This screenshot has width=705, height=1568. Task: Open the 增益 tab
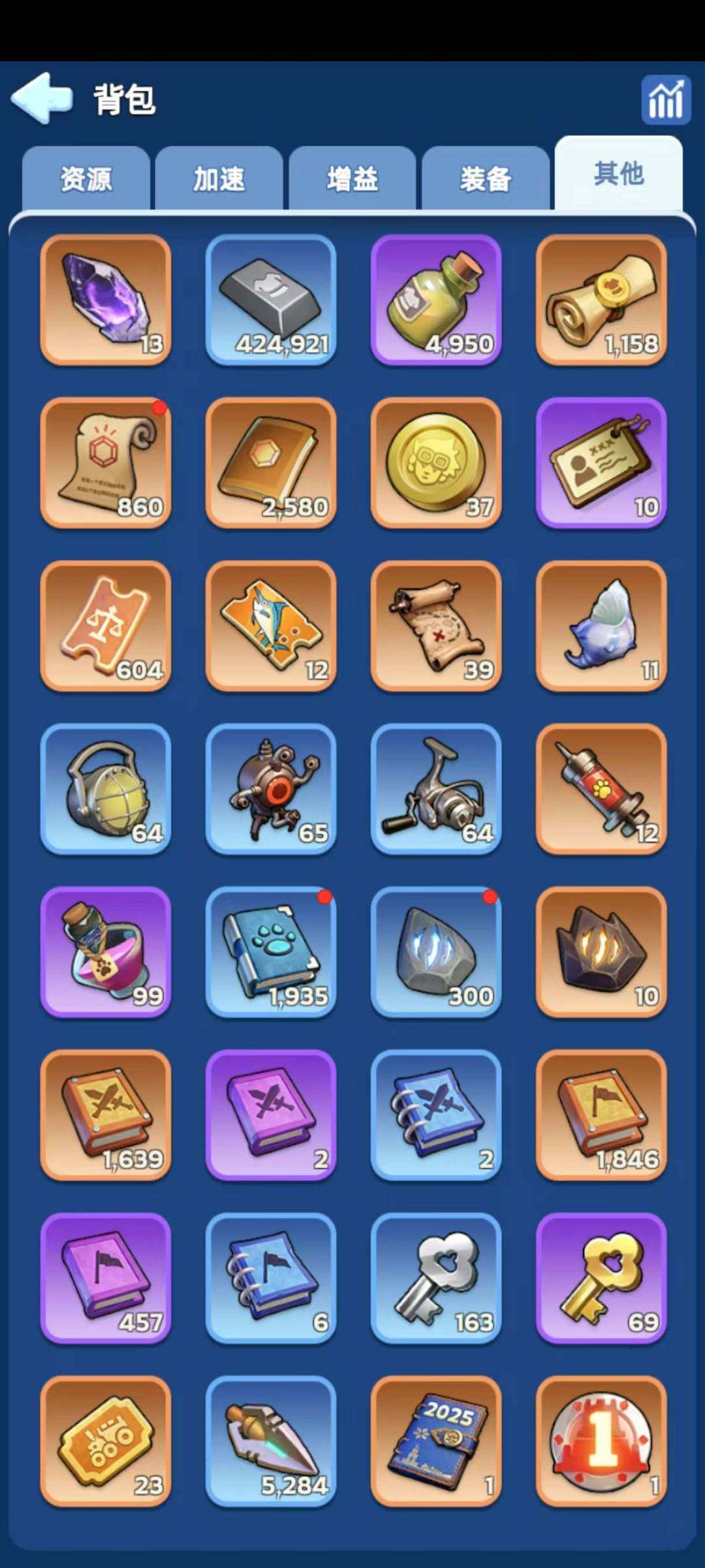coord(352,179)
